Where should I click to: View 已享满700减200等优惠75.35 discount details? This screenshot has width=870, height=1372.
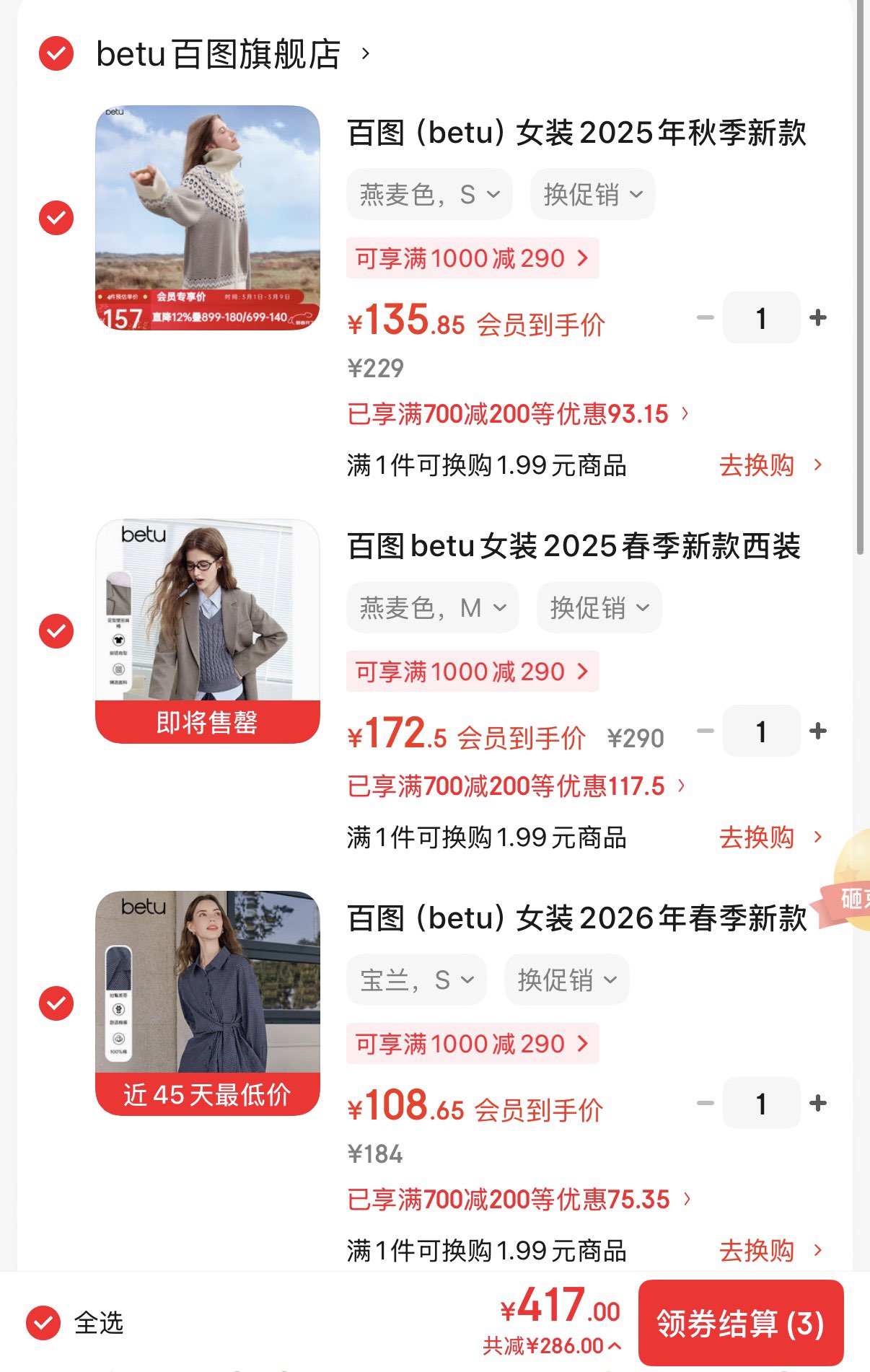click(x=519, y=1200)
